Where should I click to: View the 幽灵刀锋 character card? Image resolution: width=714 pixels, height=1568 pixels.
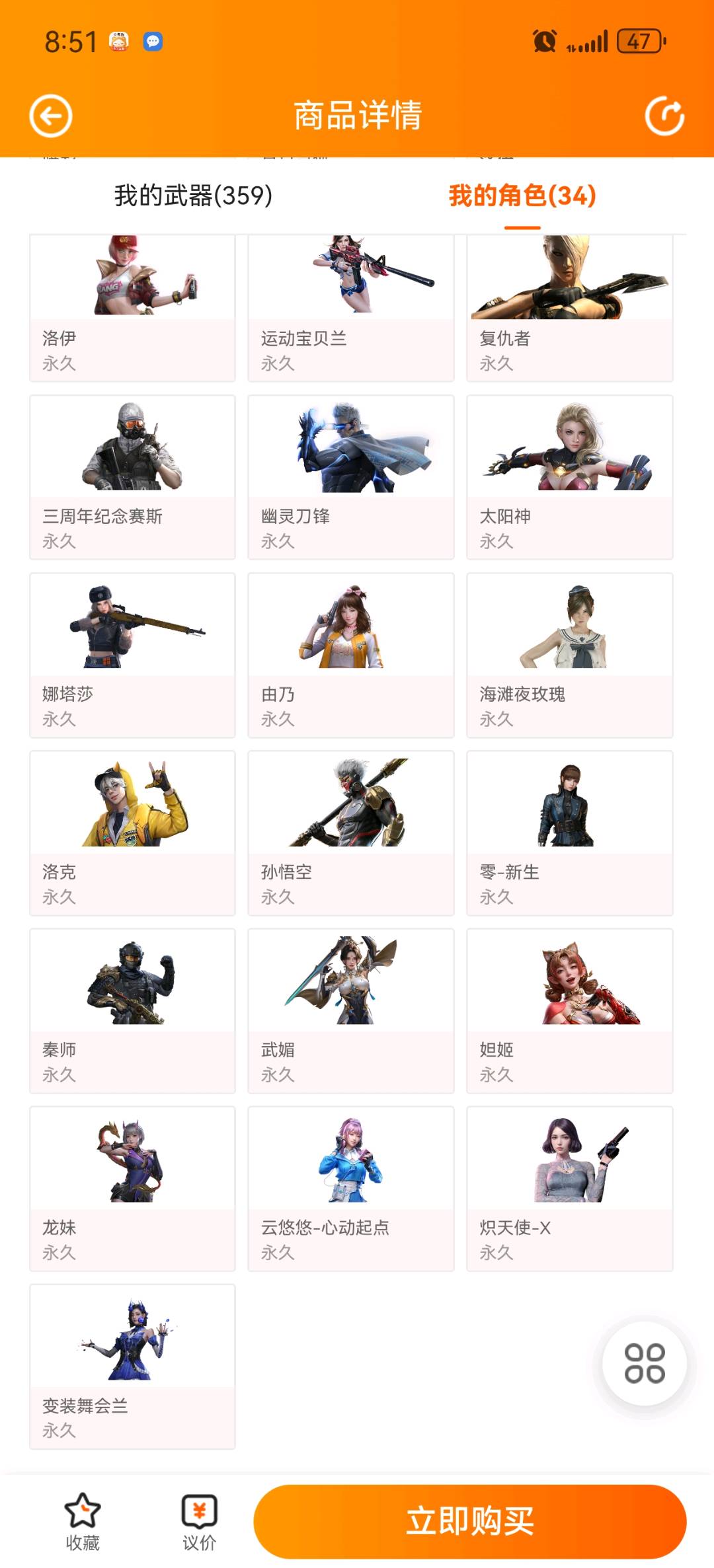[x=350, y=477]
